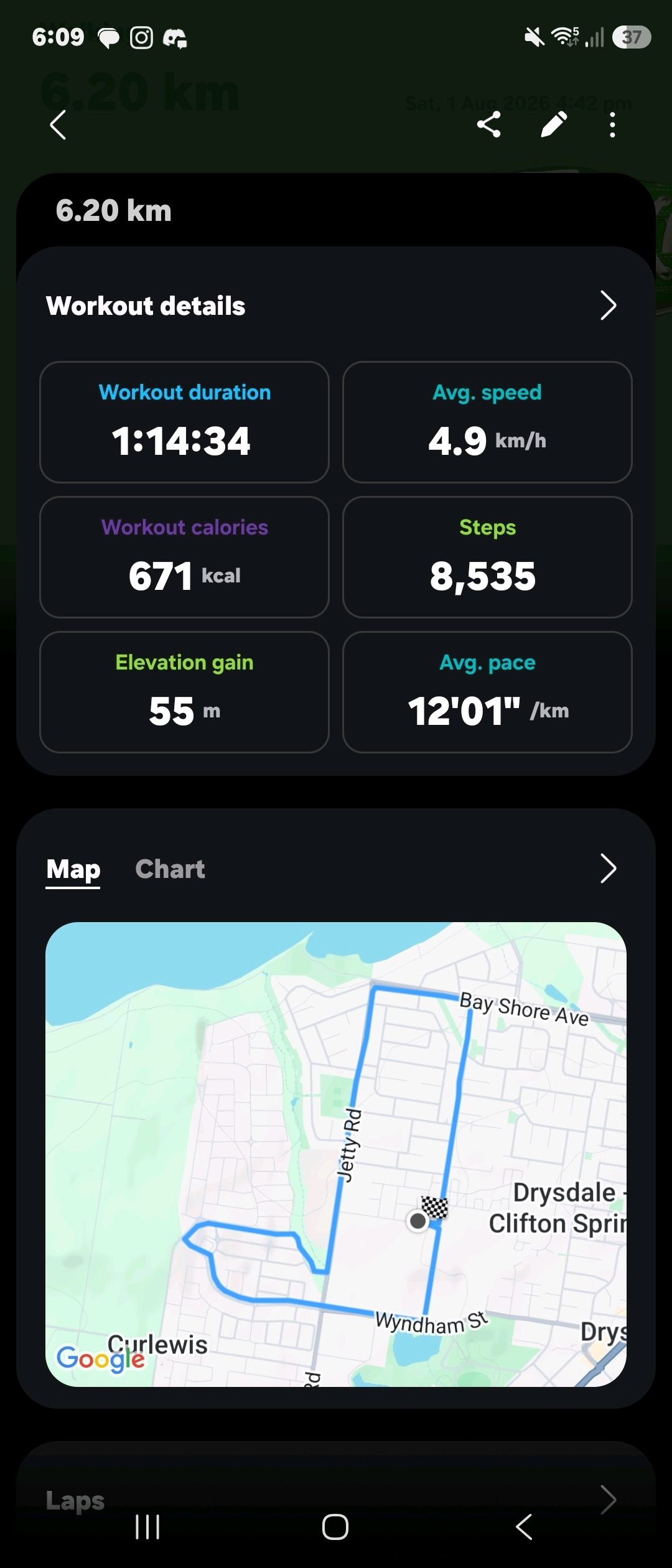Screen dimensions: 672x1568
Task: Share this workout
Action: pos(489,124)
